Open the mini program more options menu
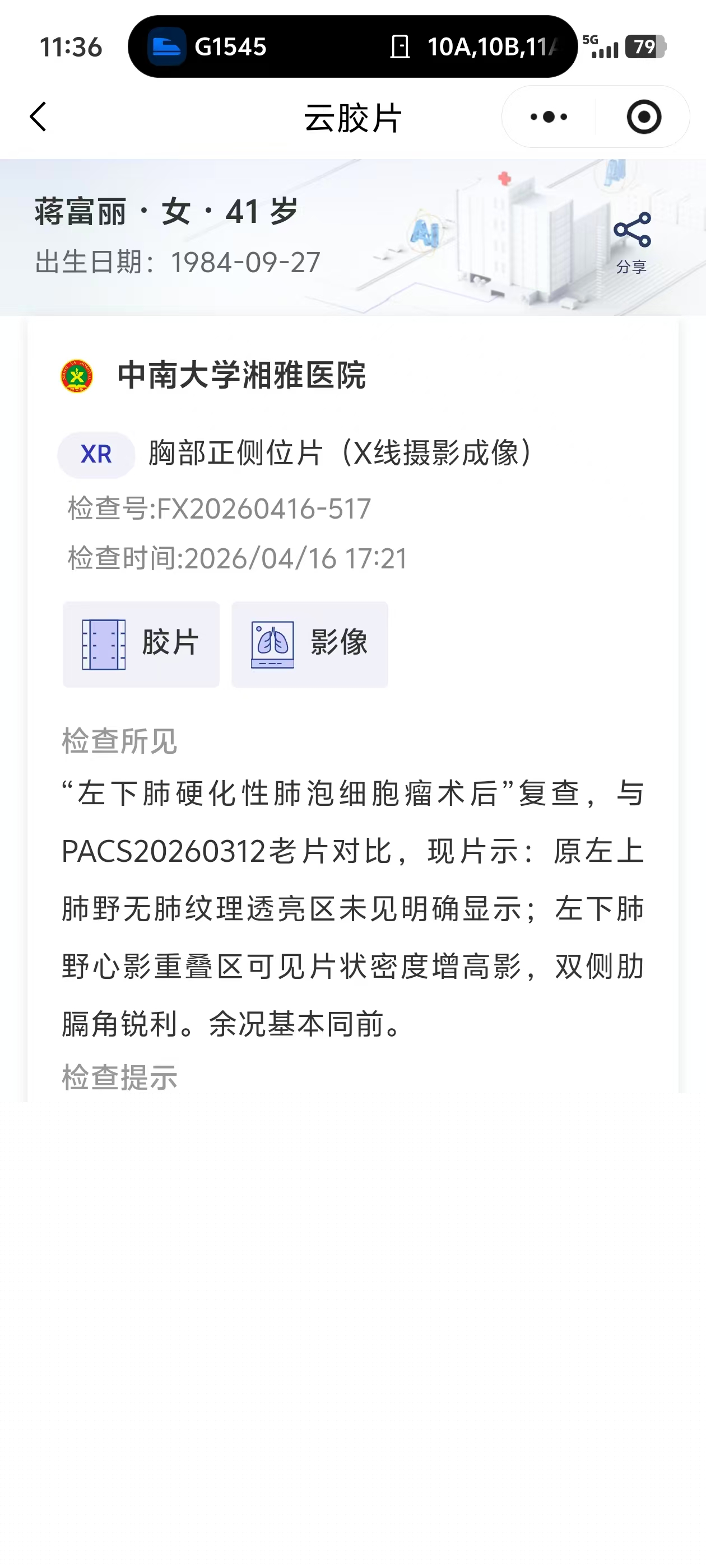This screenshot has width=706, height=1568. pos(548,117)
